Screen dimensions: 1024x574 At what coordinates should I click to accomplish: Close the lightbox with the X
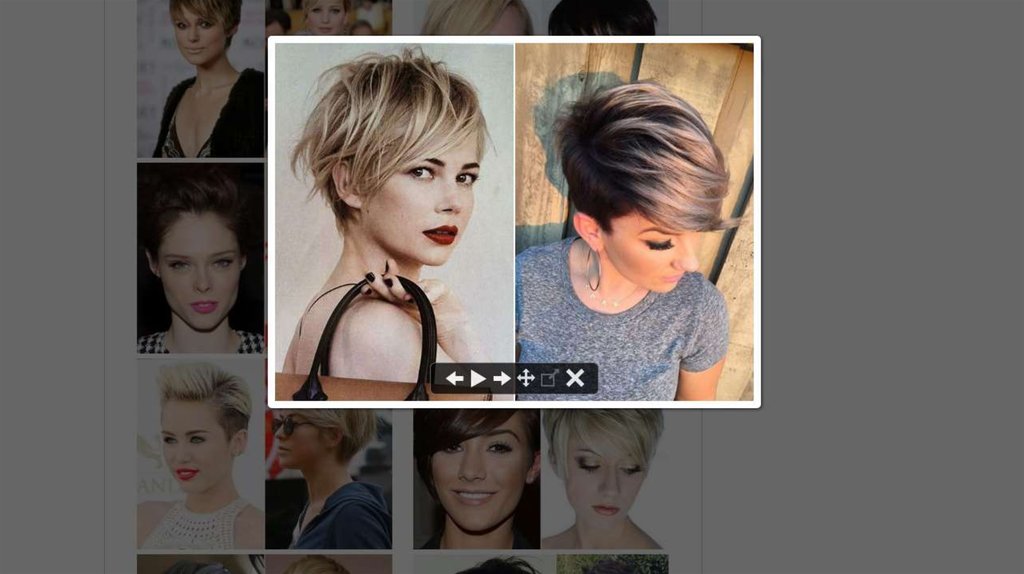575,378
